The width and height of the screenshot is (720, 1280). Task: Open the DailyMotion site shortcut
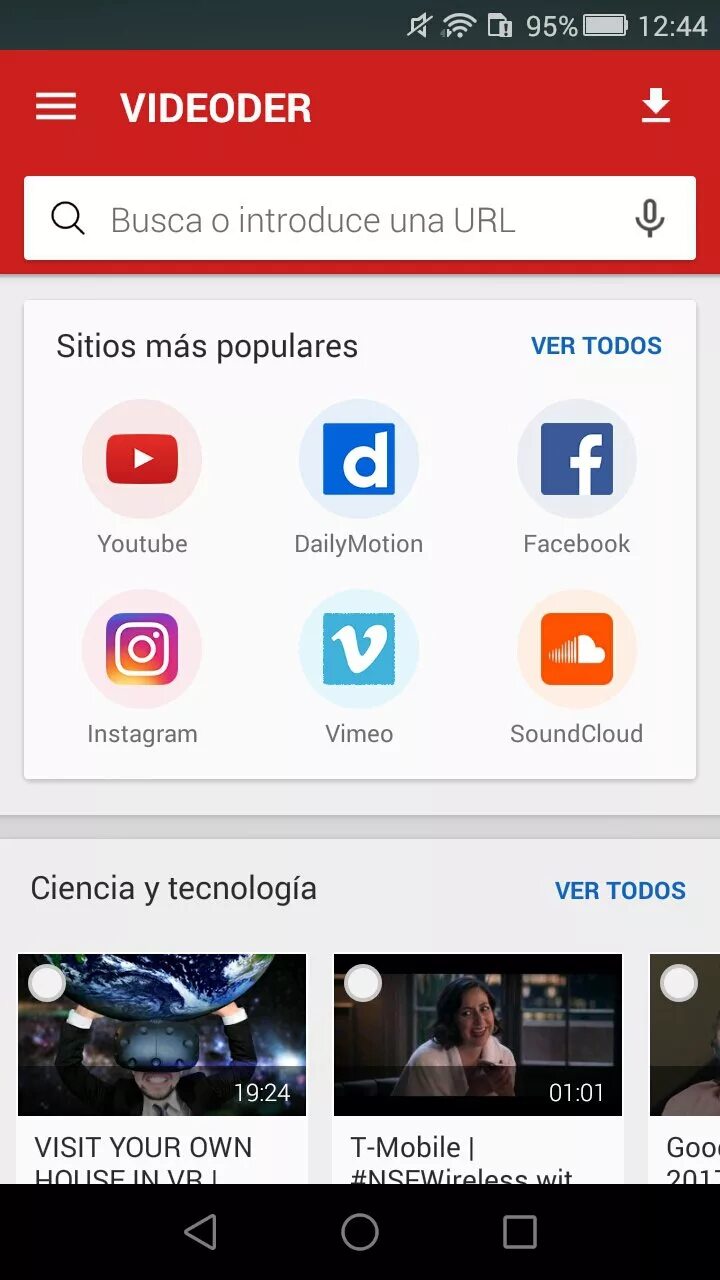tap(359, 460)
